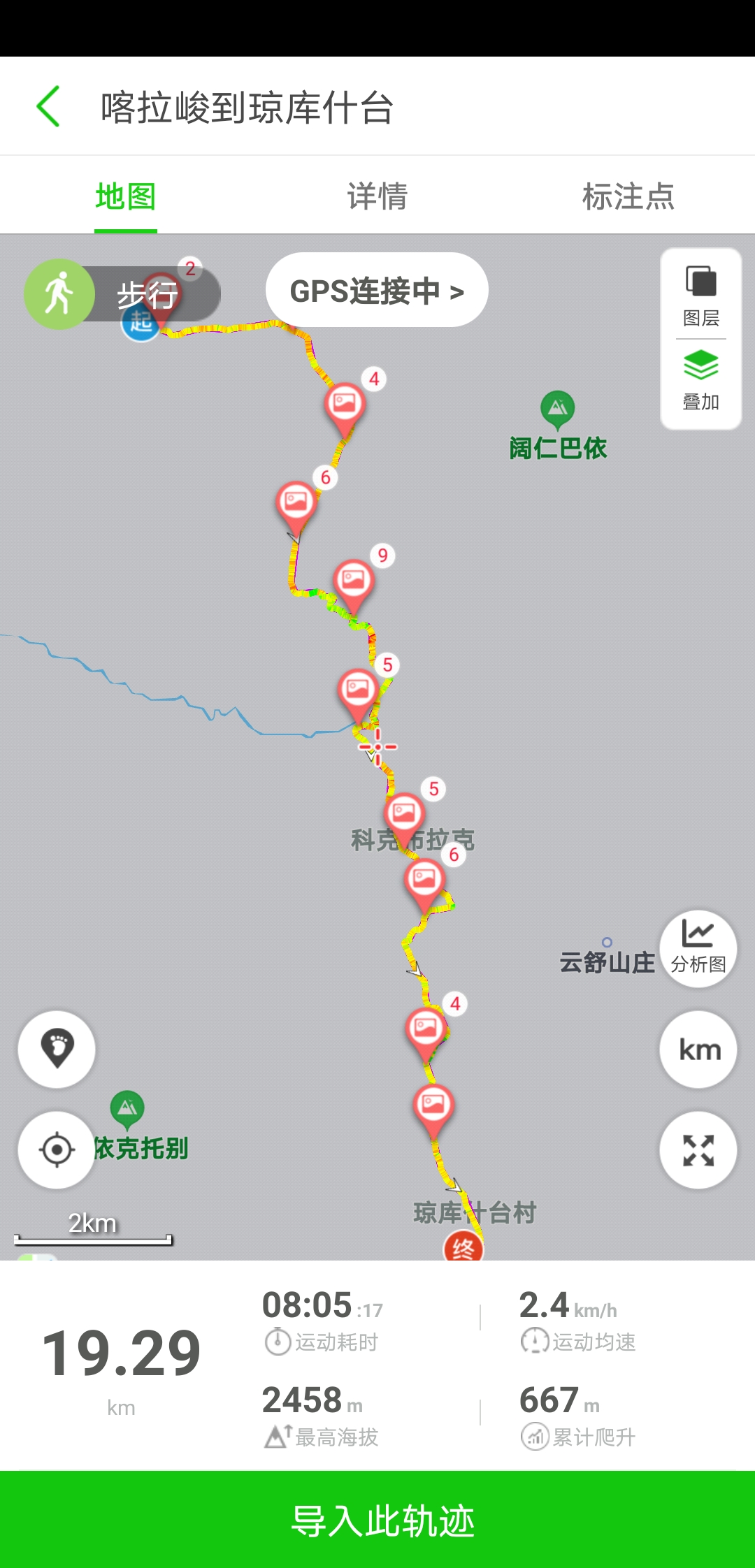
Task: Tap 导入此轨迹 to import track
Action: pyautogui.click(x=377, y=1520)
